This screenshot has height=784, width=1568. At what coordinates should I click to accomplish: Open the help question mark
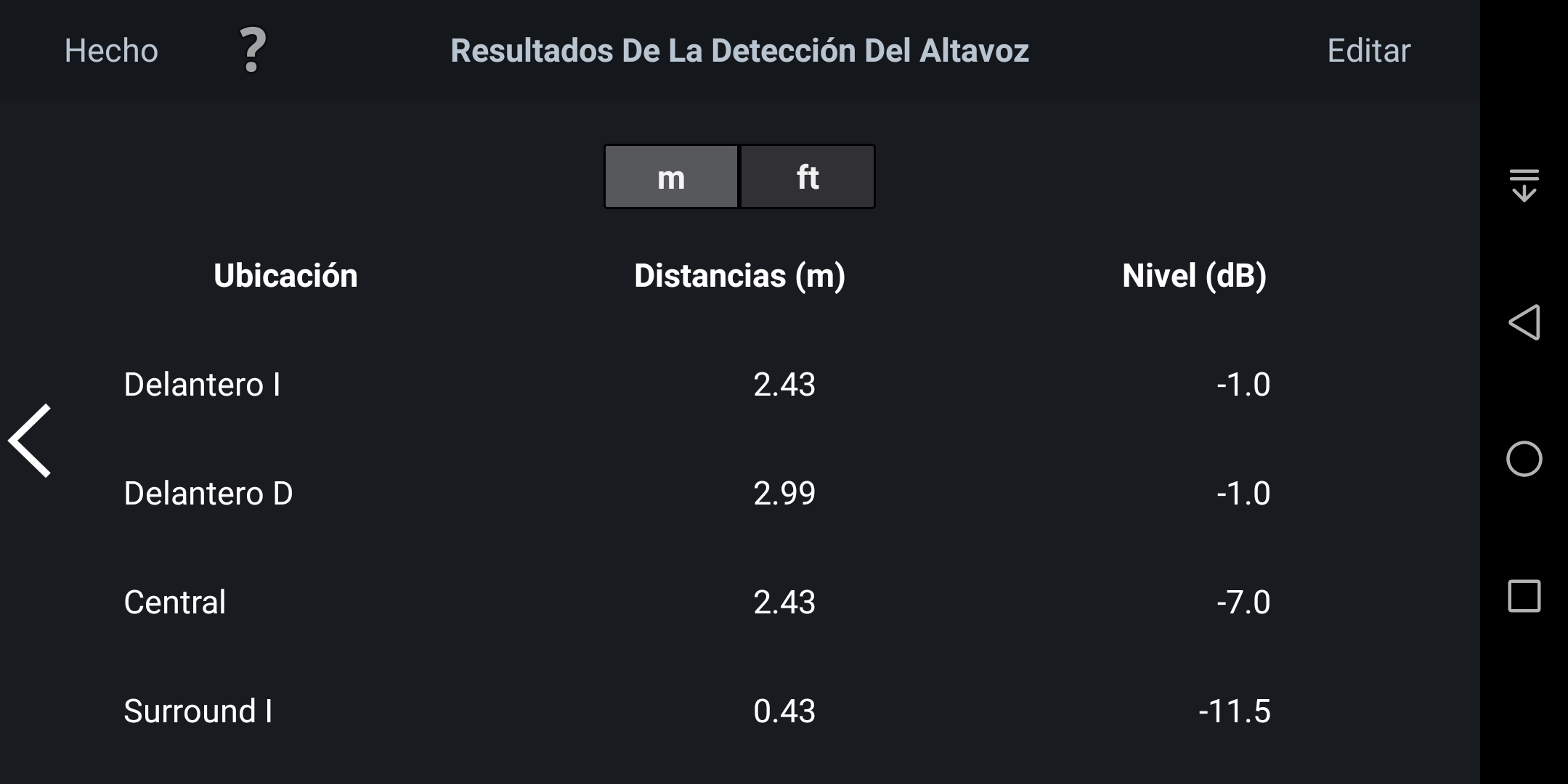(x=253, y=51)
